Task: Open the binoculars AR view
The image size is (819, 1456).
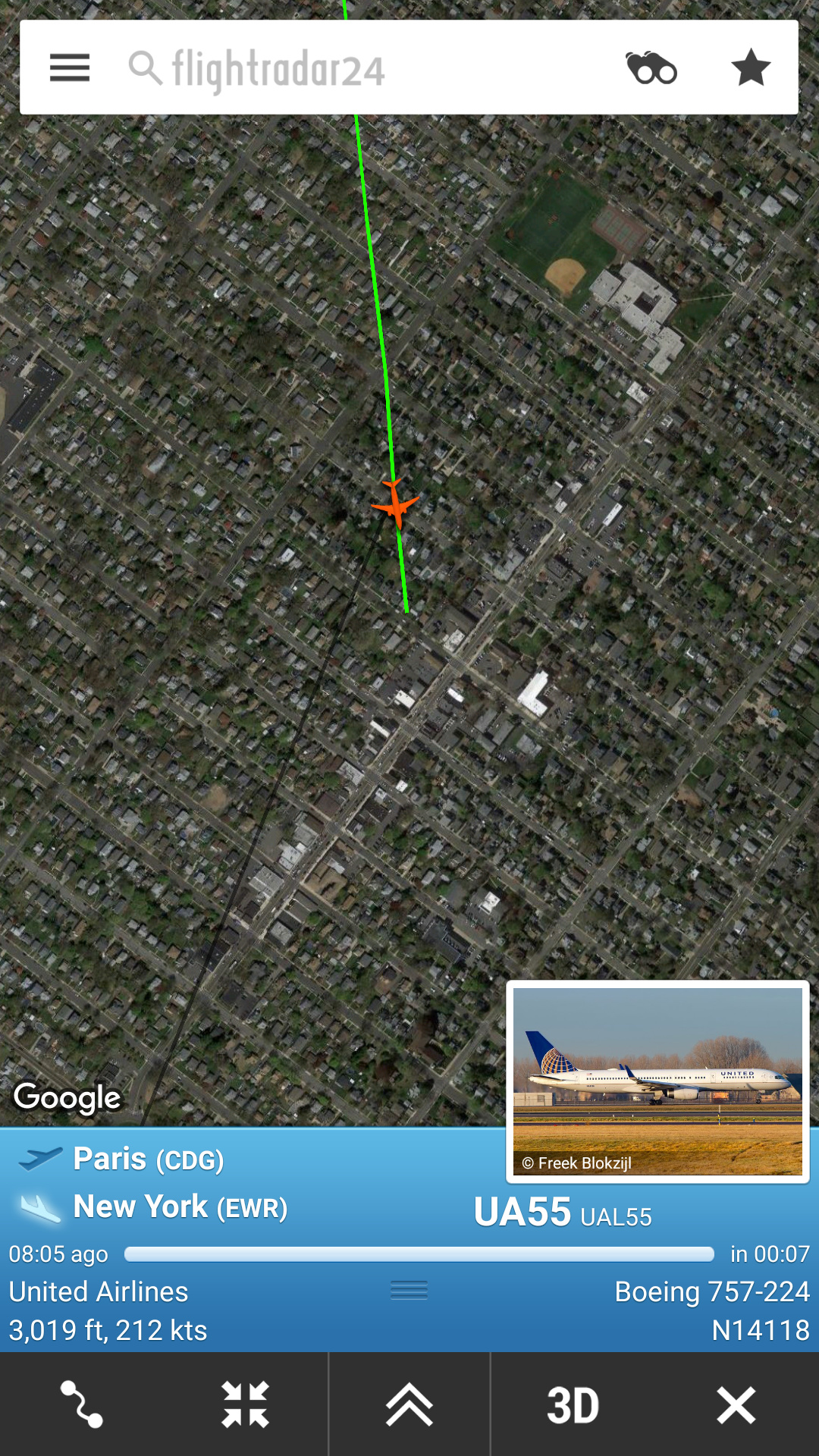Action: tap(651, 68)
